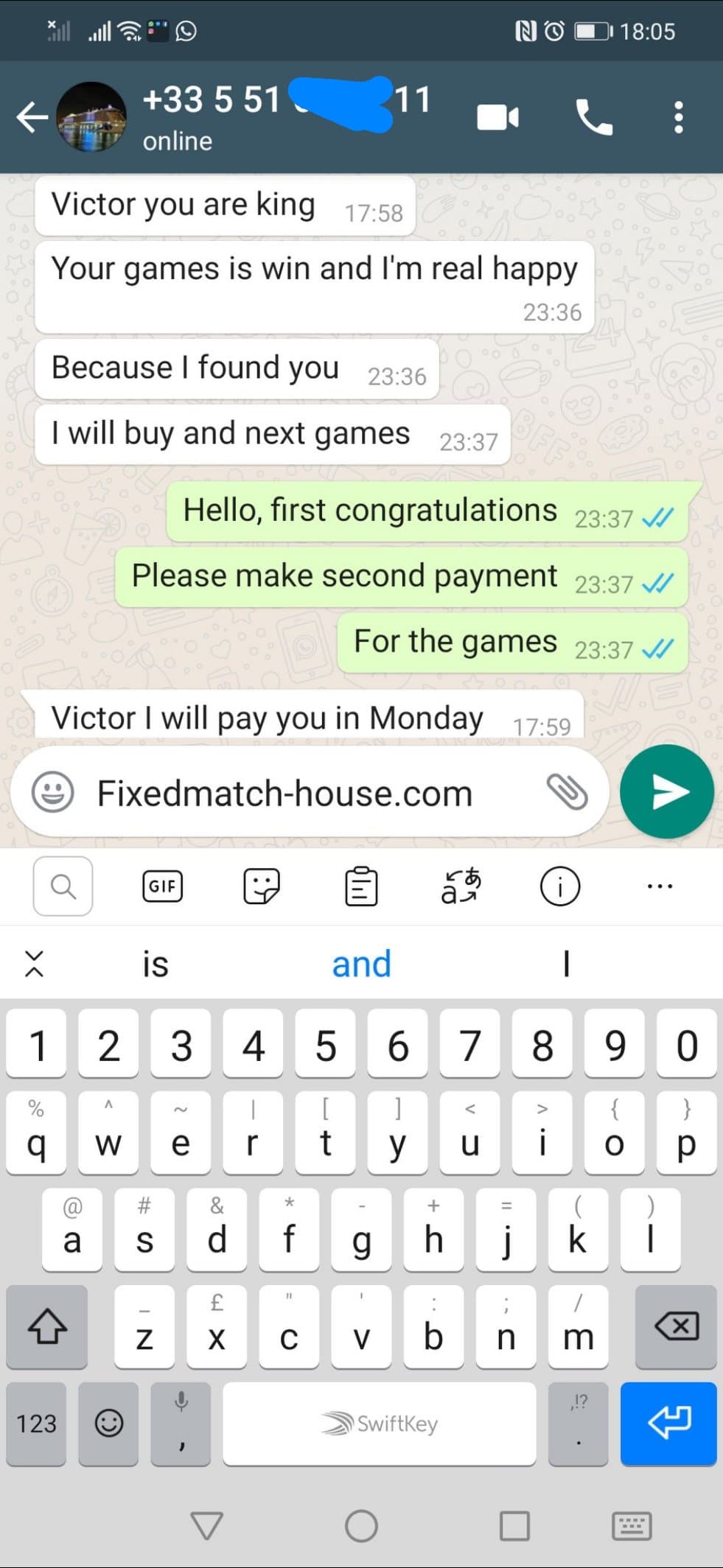Open the GIF picker
This screenshot has width=723, height=1568.
tap(162, 886)
